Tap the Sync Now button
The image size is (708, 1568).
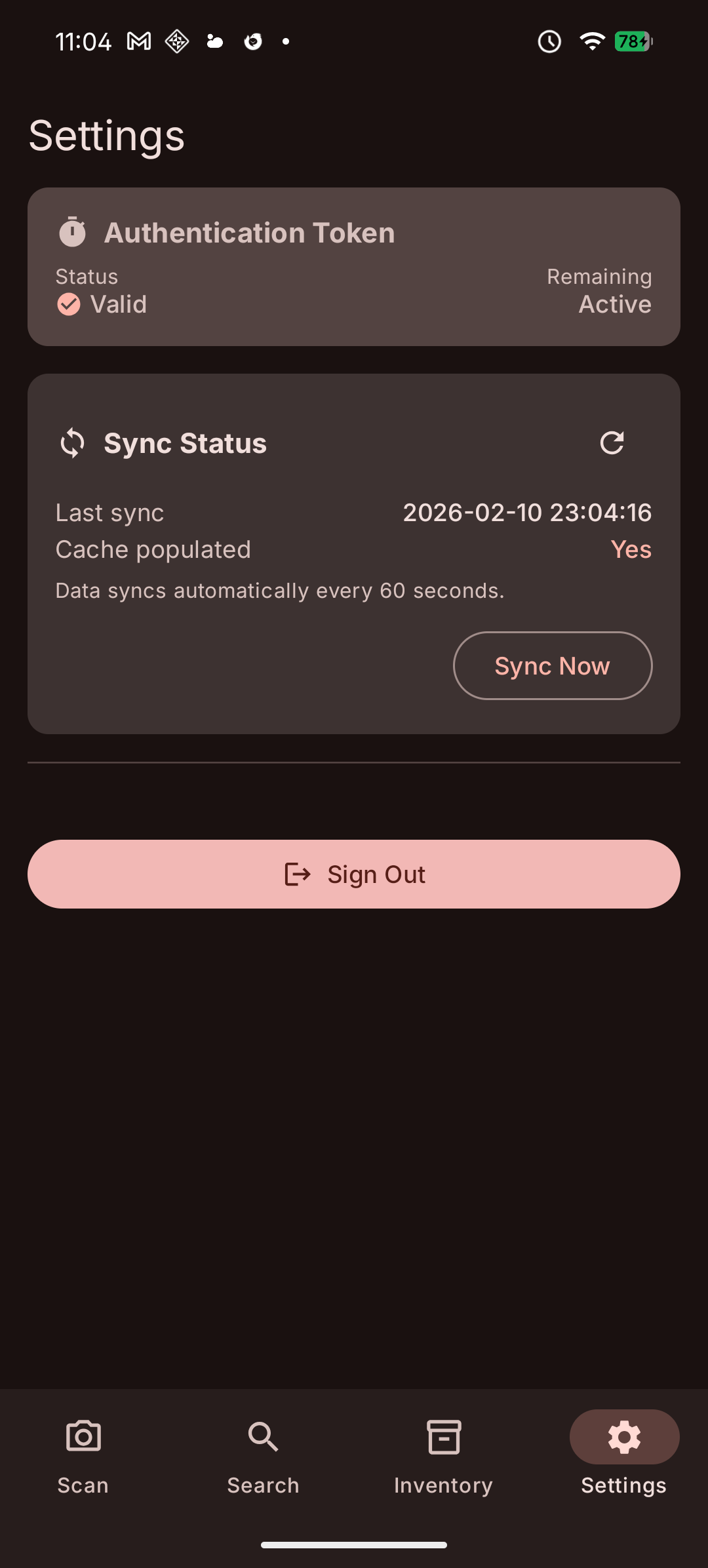click(552, 666)
